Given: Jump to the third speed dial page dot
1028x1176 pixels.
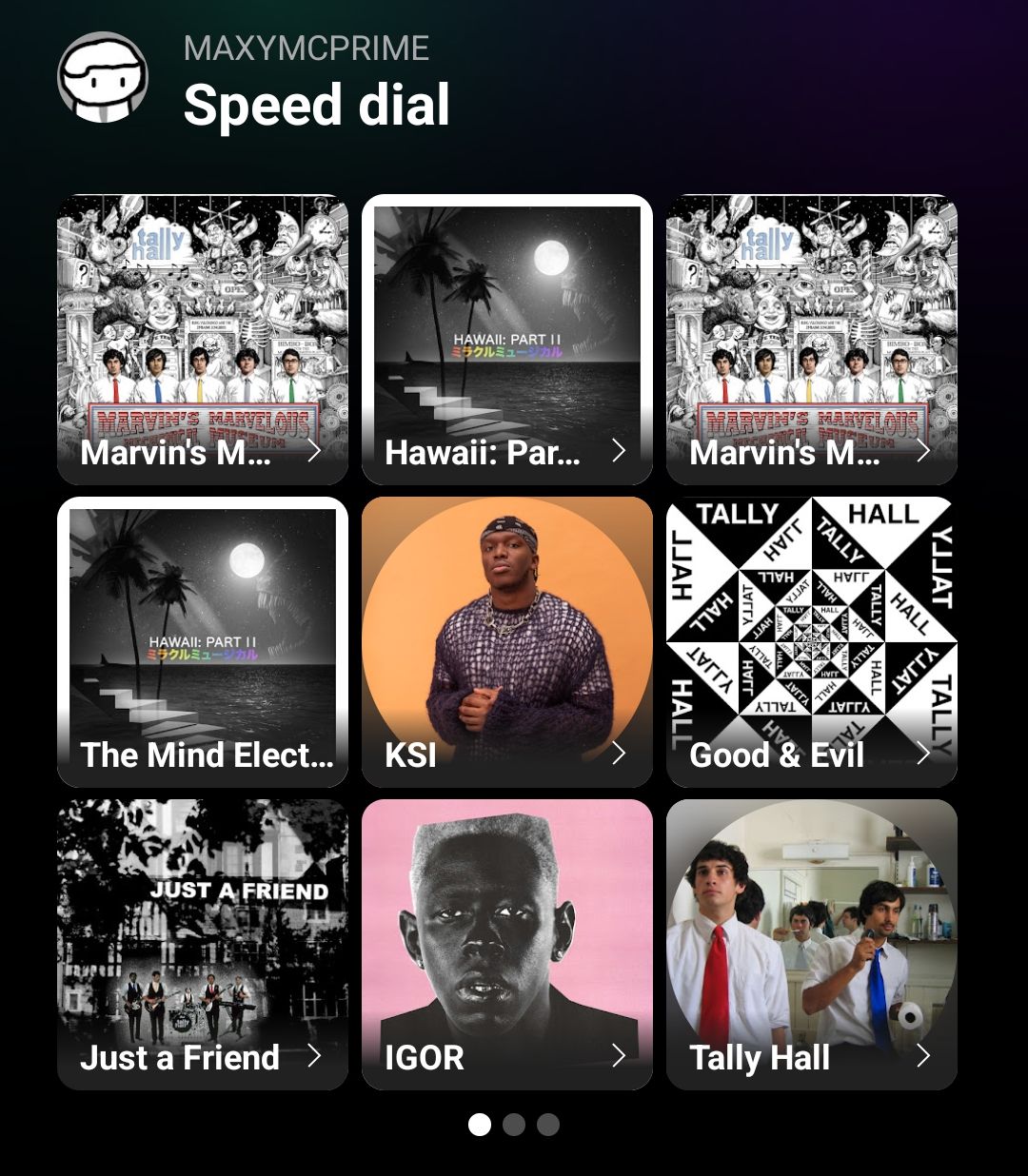Looking at the screenshot, I should coord(548,1125).
